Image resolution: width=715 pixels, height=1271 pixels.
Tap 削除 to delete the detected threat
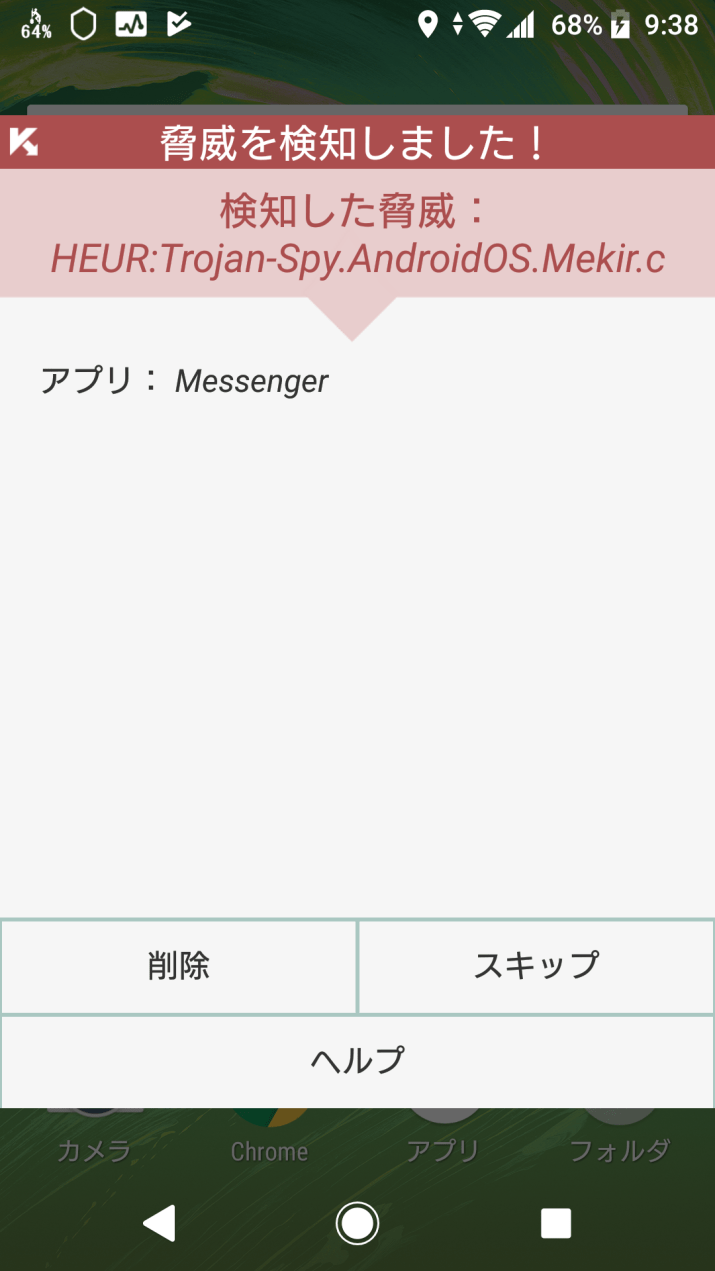click(178, 966)
